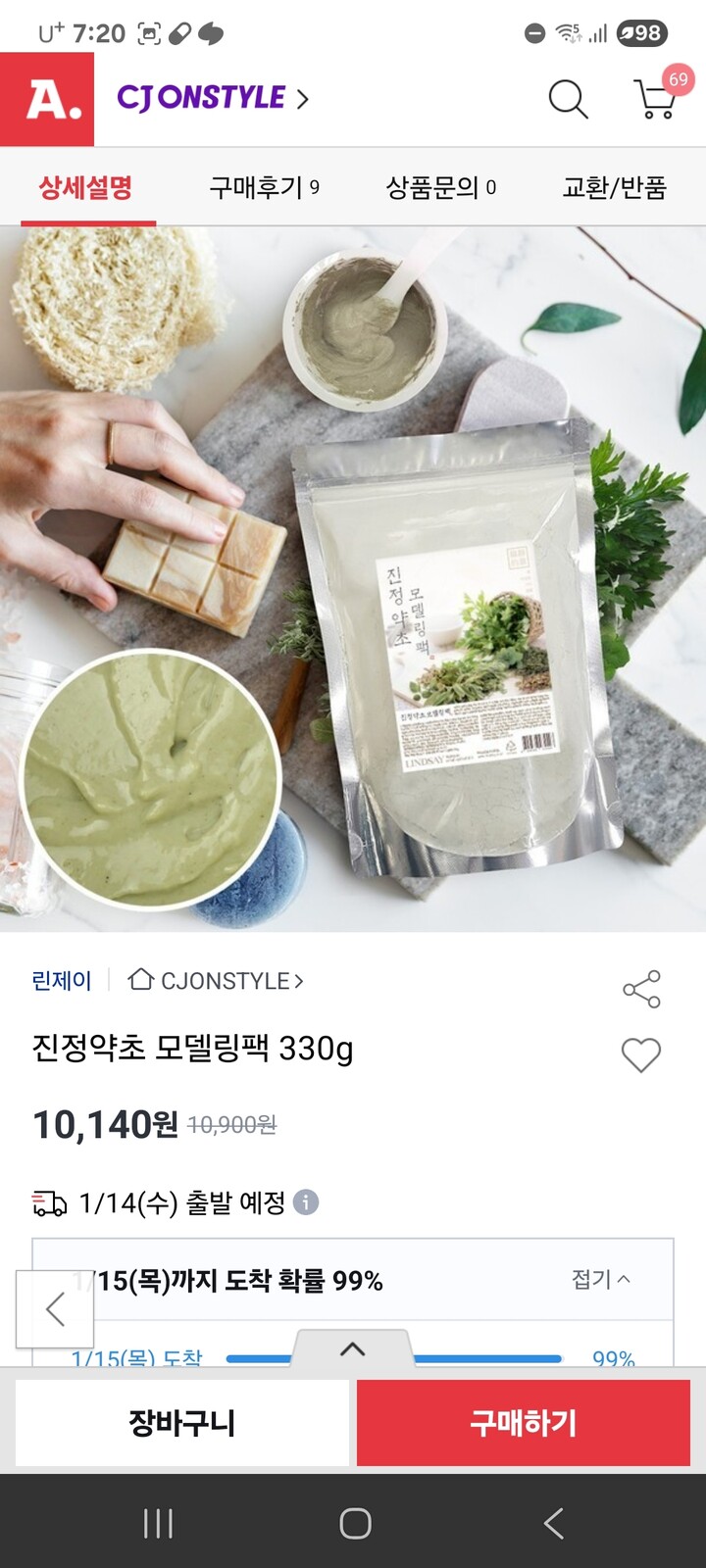The width and height of the screenshot is (706, 1568).
Task: Open the recent apps view
Action: [x=158, y=1523]
